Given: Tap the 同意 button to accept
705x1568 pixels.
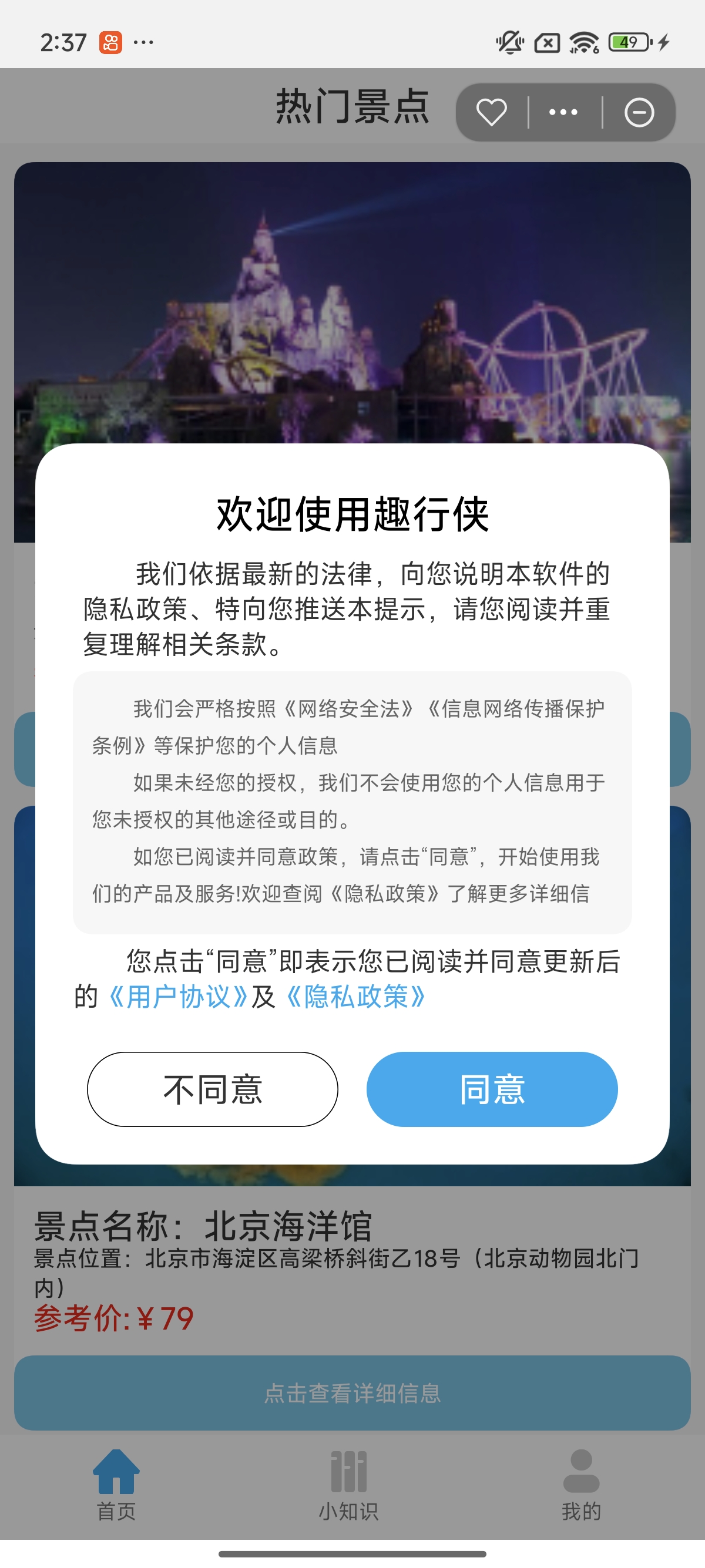Looking at the screenshot, I should [x=492, y=1089].
